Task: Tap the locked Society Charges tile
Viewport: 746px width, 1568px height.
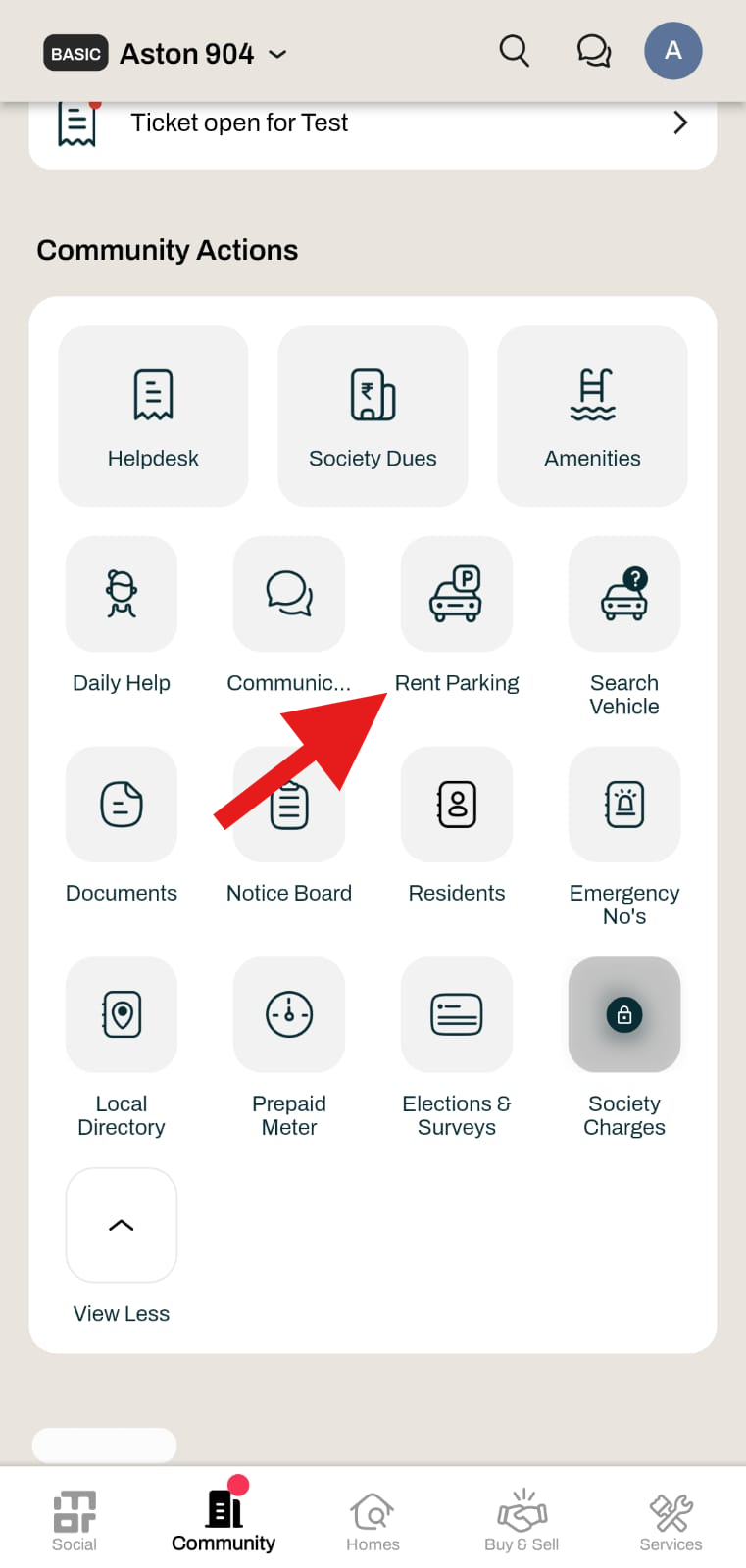Action: click(624, 1014)
